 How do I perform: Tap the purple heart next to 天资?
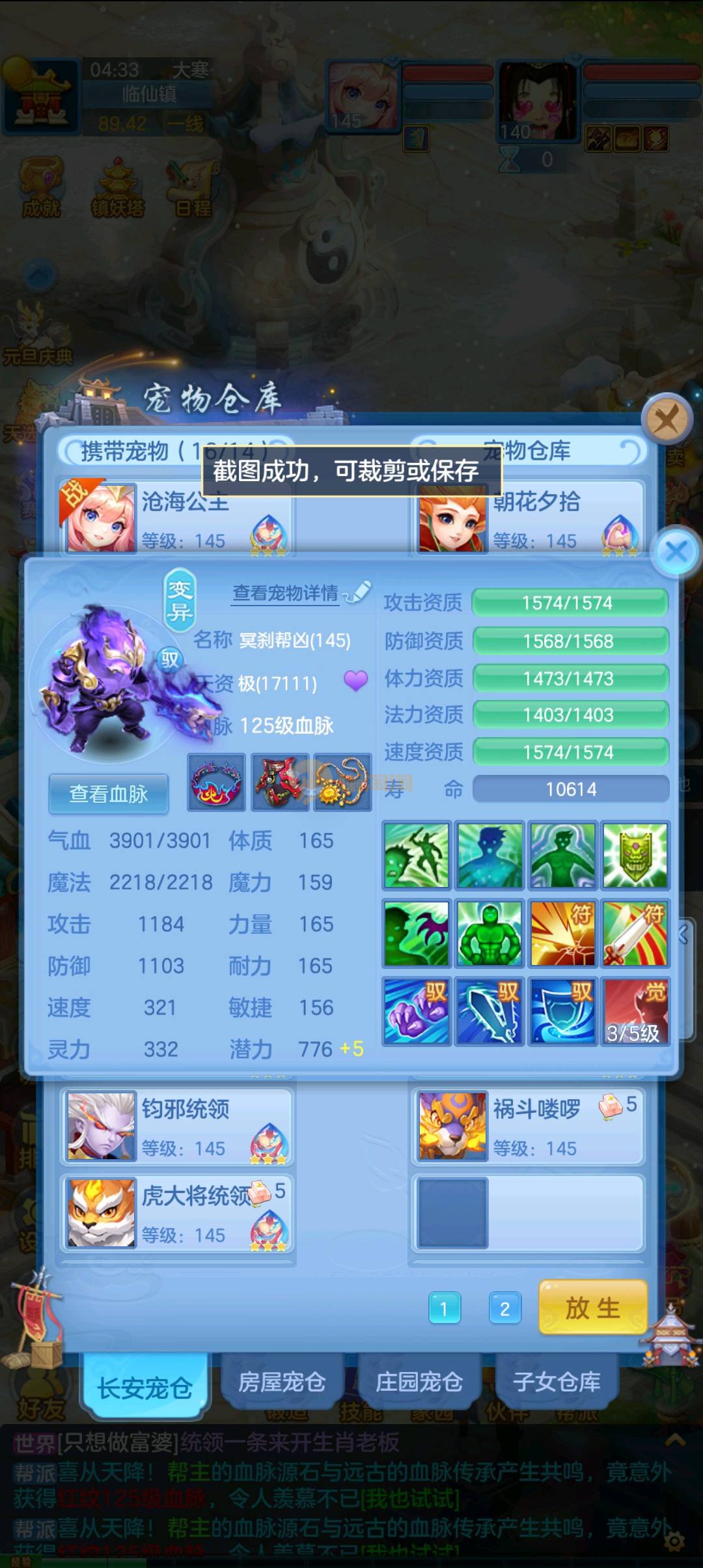pos(355,681)
